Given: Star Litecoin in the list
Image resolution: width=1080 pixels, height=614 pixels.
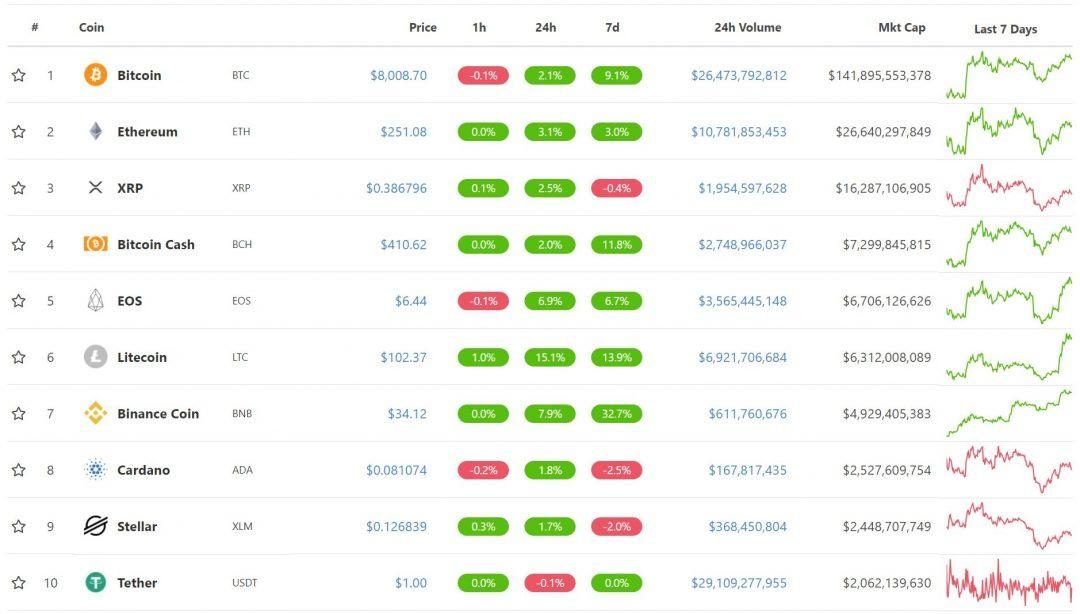Looking at the screenshot, I should click(x=18, y=357).
